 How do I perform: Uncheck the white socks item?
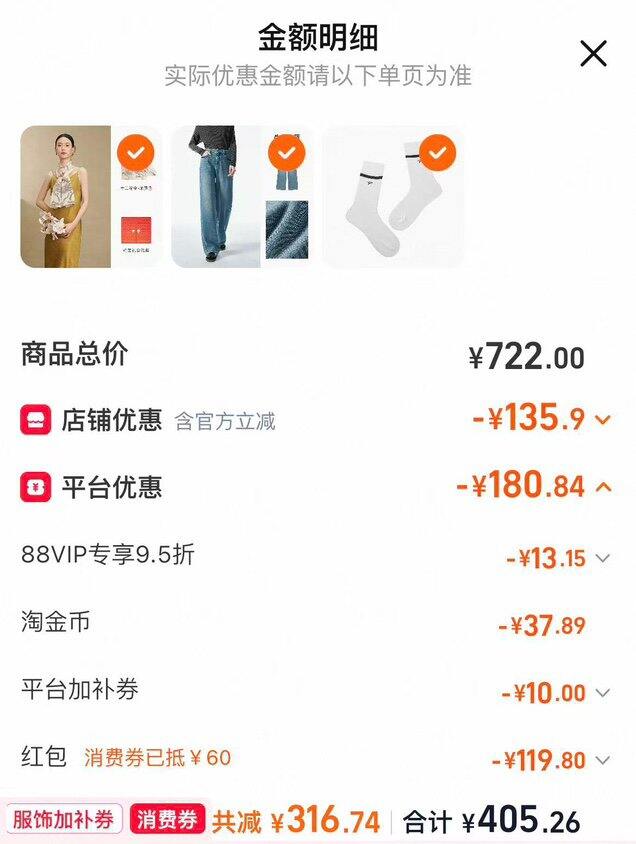(x=437, y=153)
